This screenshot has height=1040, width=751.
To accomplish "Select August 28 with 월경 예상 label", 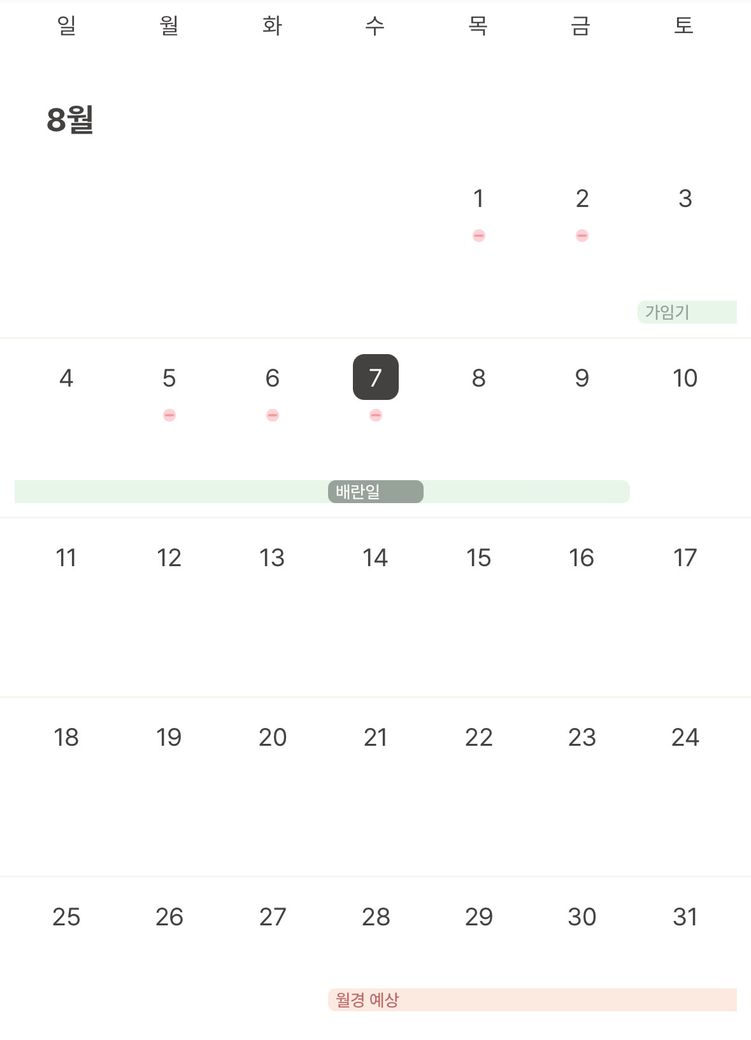I will point(375,917).
